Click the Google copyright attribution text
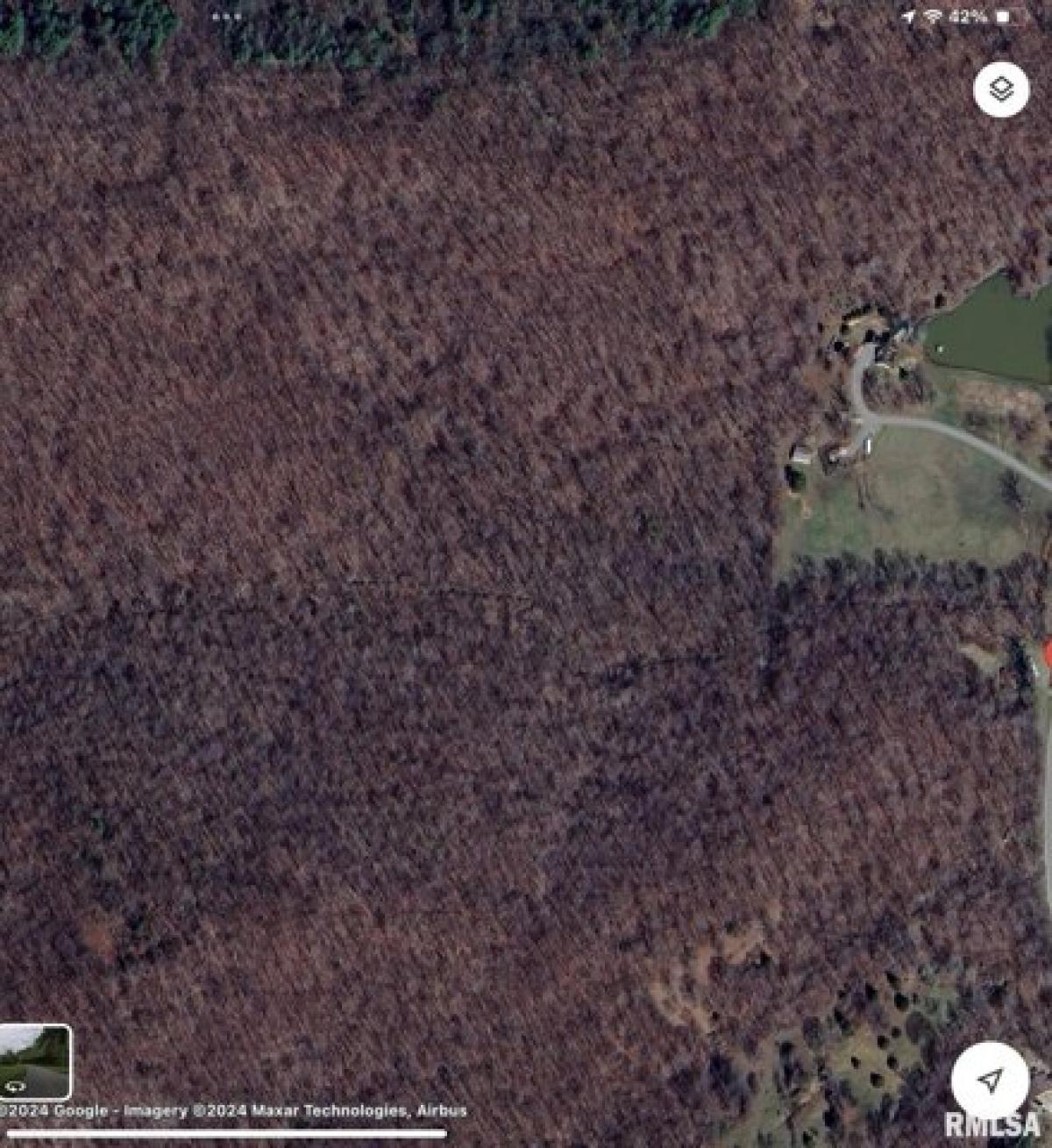Image resolution: width=1052 pixels, height=1148 pixels. [x=53, y=1108]
